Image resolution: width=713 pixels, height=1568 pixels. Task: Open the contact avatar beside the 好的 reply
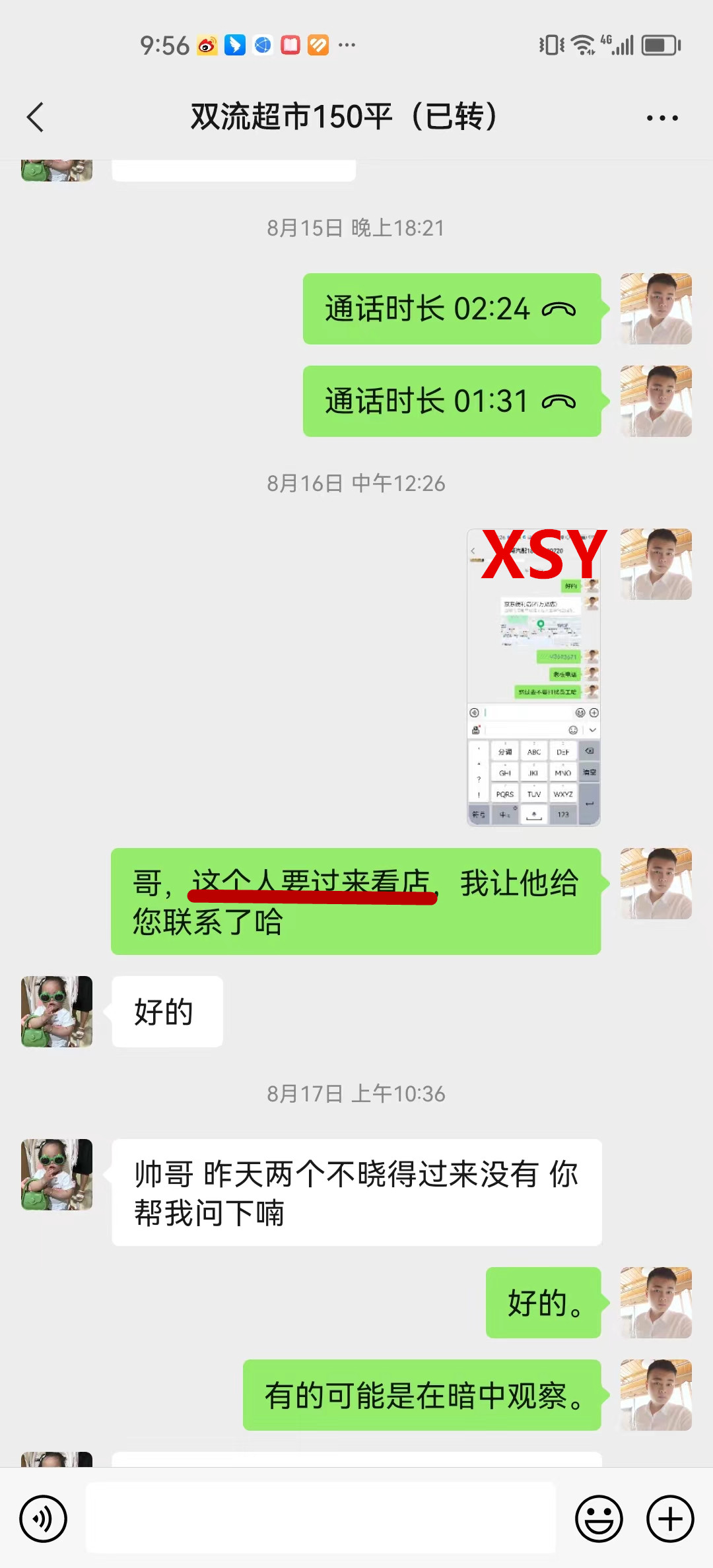57,1012
